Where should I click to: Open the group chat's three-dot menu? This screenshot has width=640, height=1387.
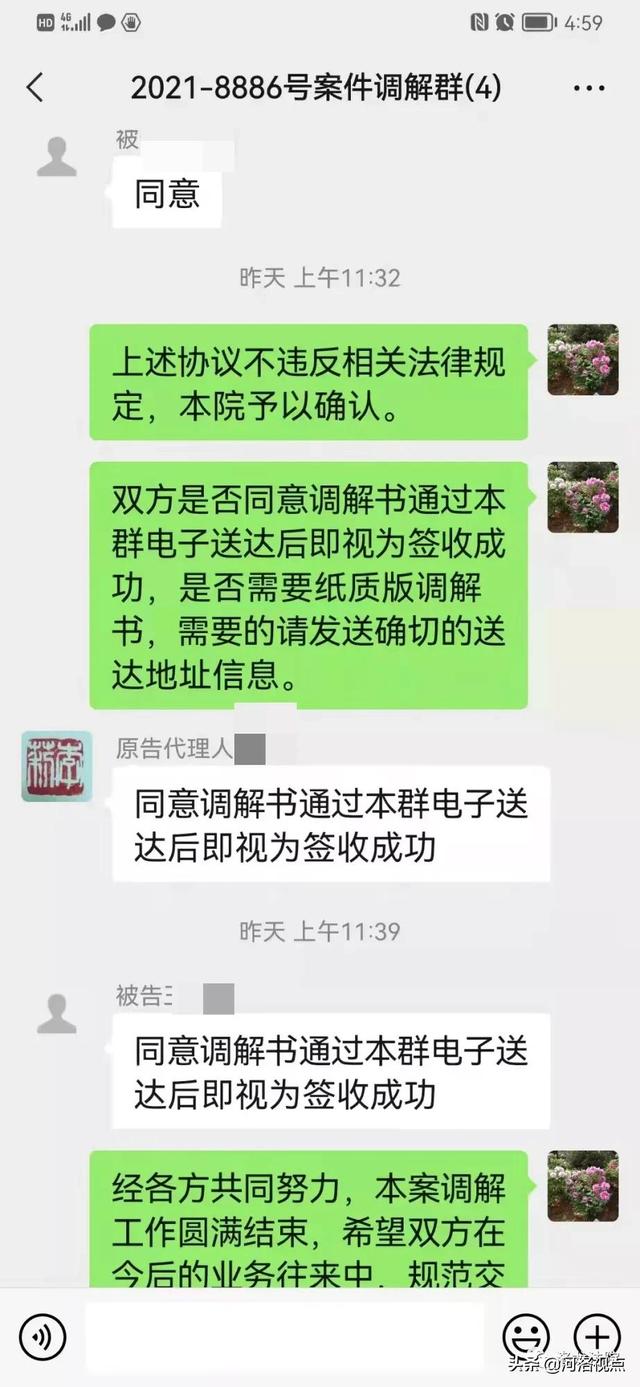click(x=589, y=88)
